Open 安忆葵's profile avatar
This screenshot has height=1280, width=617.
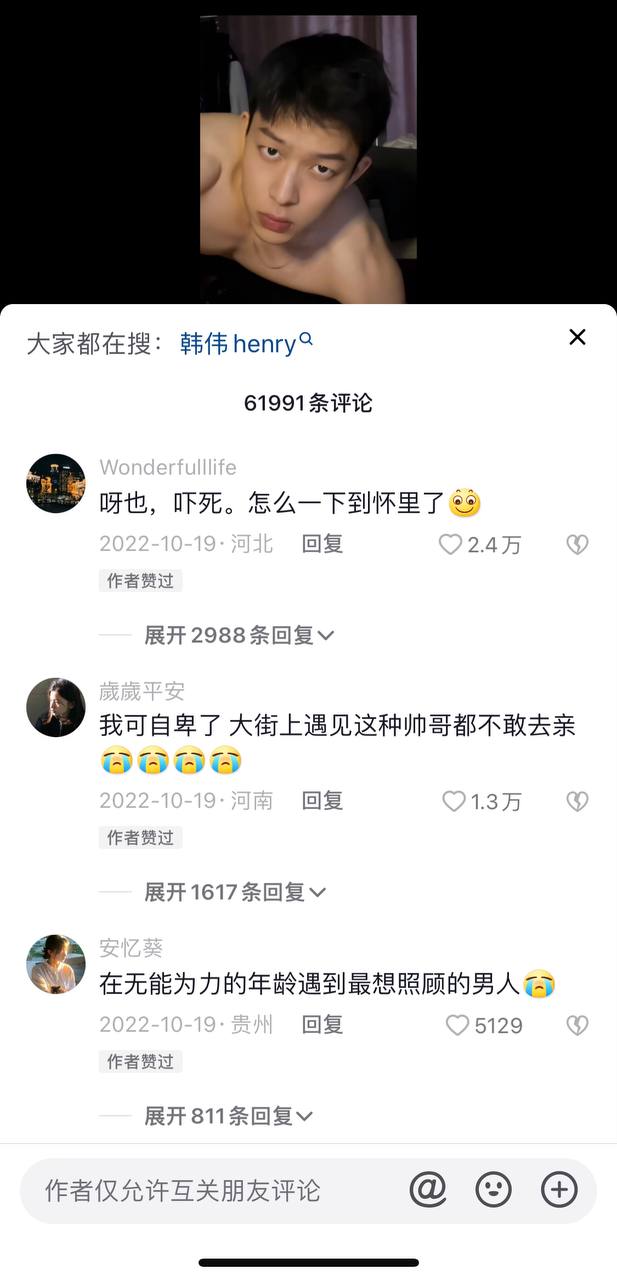click(56, 964)
